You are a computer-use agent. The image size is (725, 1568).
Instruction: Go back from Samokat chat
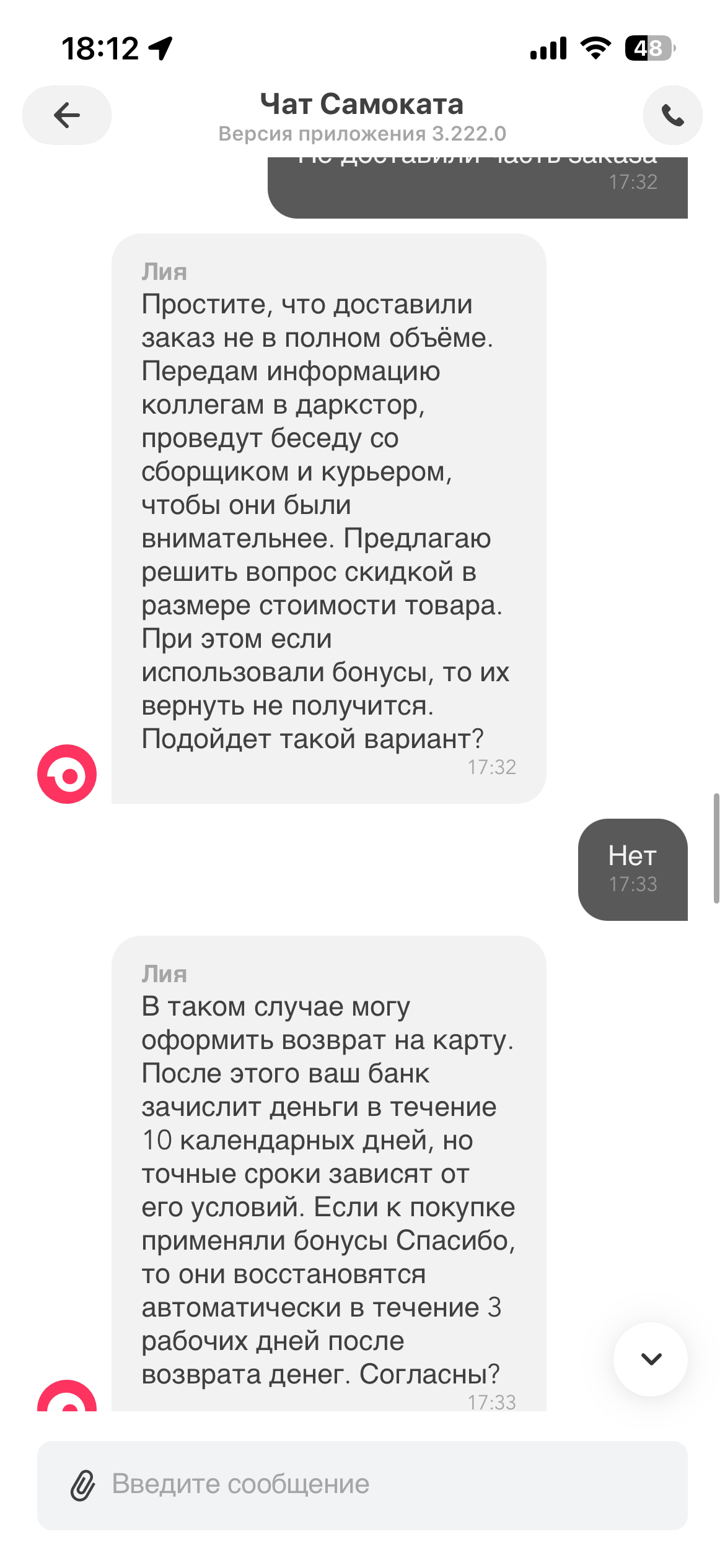67,115
